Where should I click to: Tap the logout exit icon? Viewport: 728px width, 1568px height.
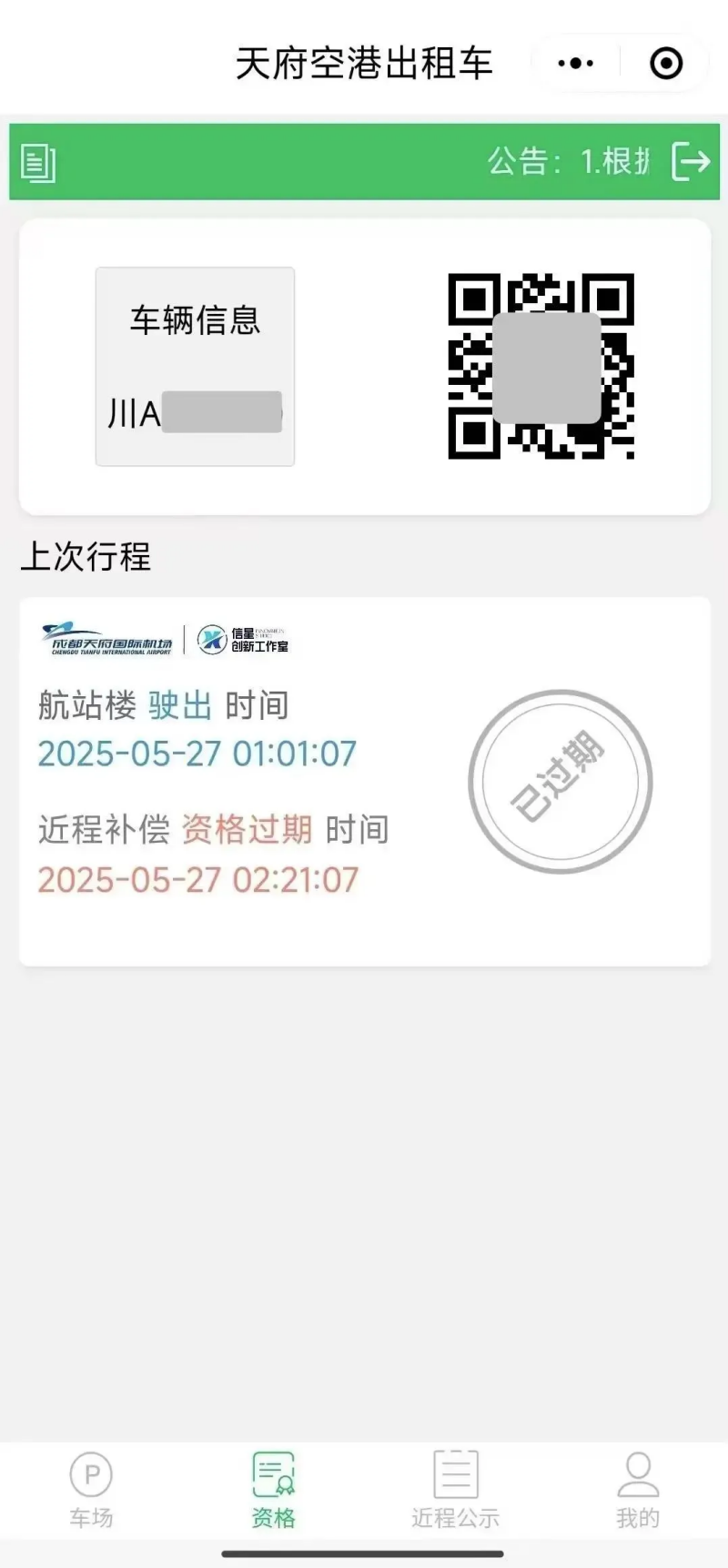point(691,161)
